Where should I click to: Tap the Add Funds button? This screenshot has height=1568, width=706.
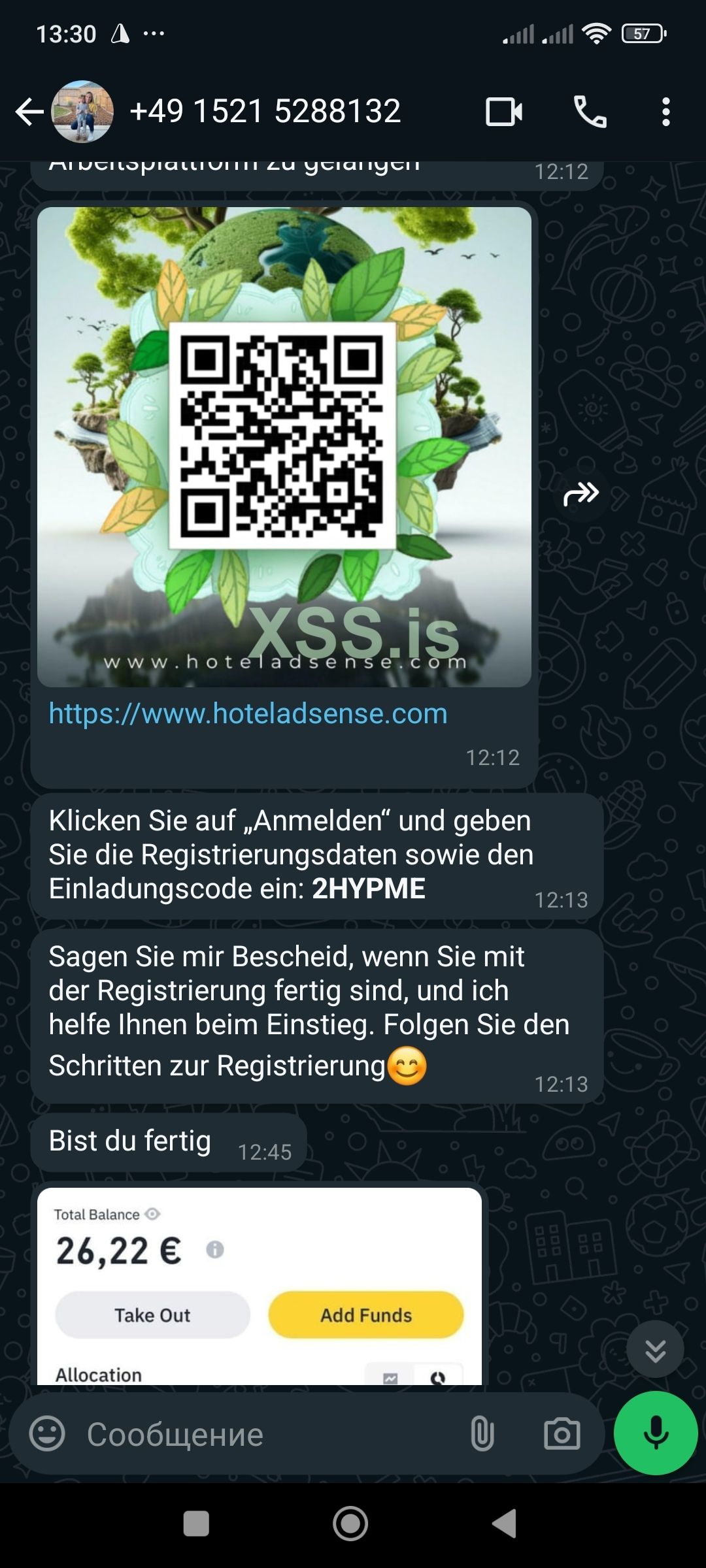coord(366,1315)
